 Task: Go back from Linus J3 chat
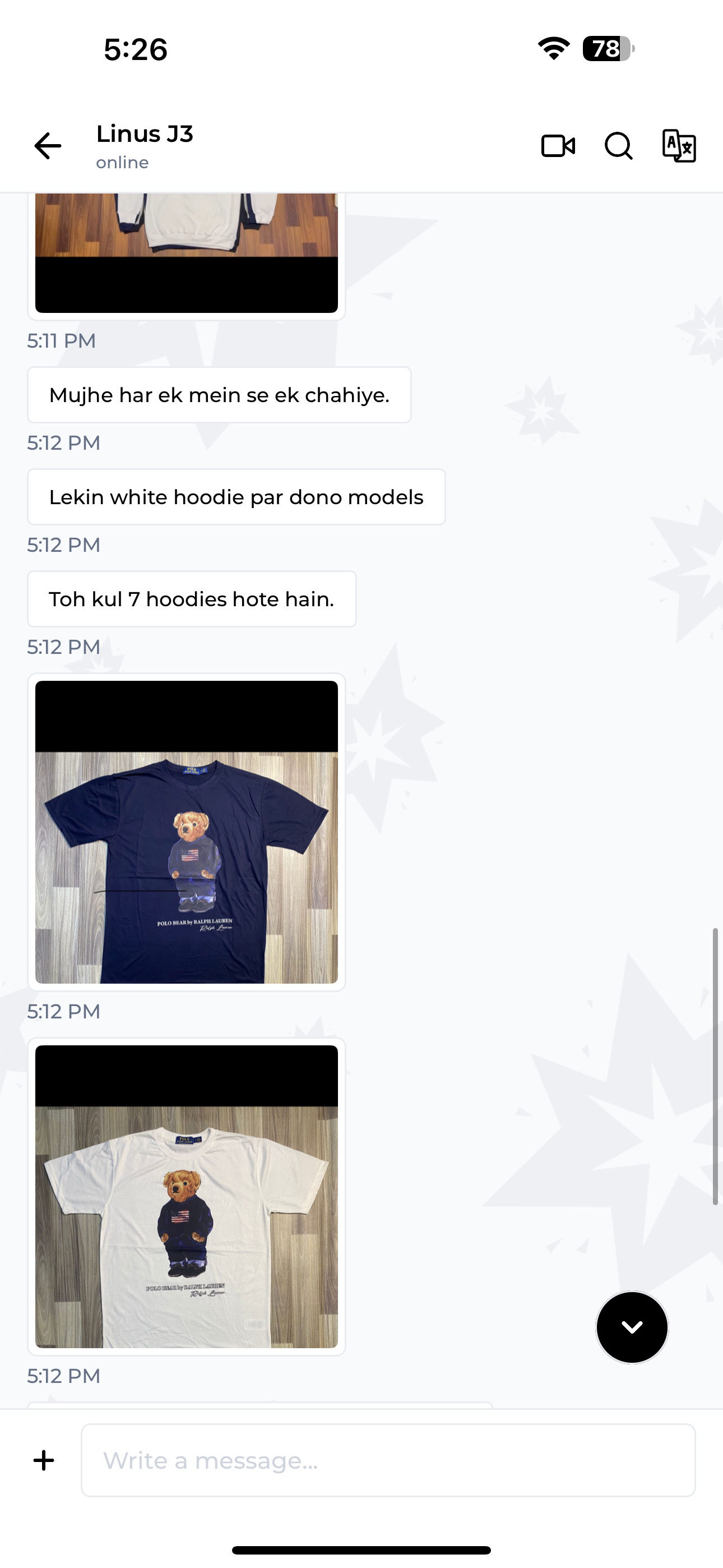48,146
